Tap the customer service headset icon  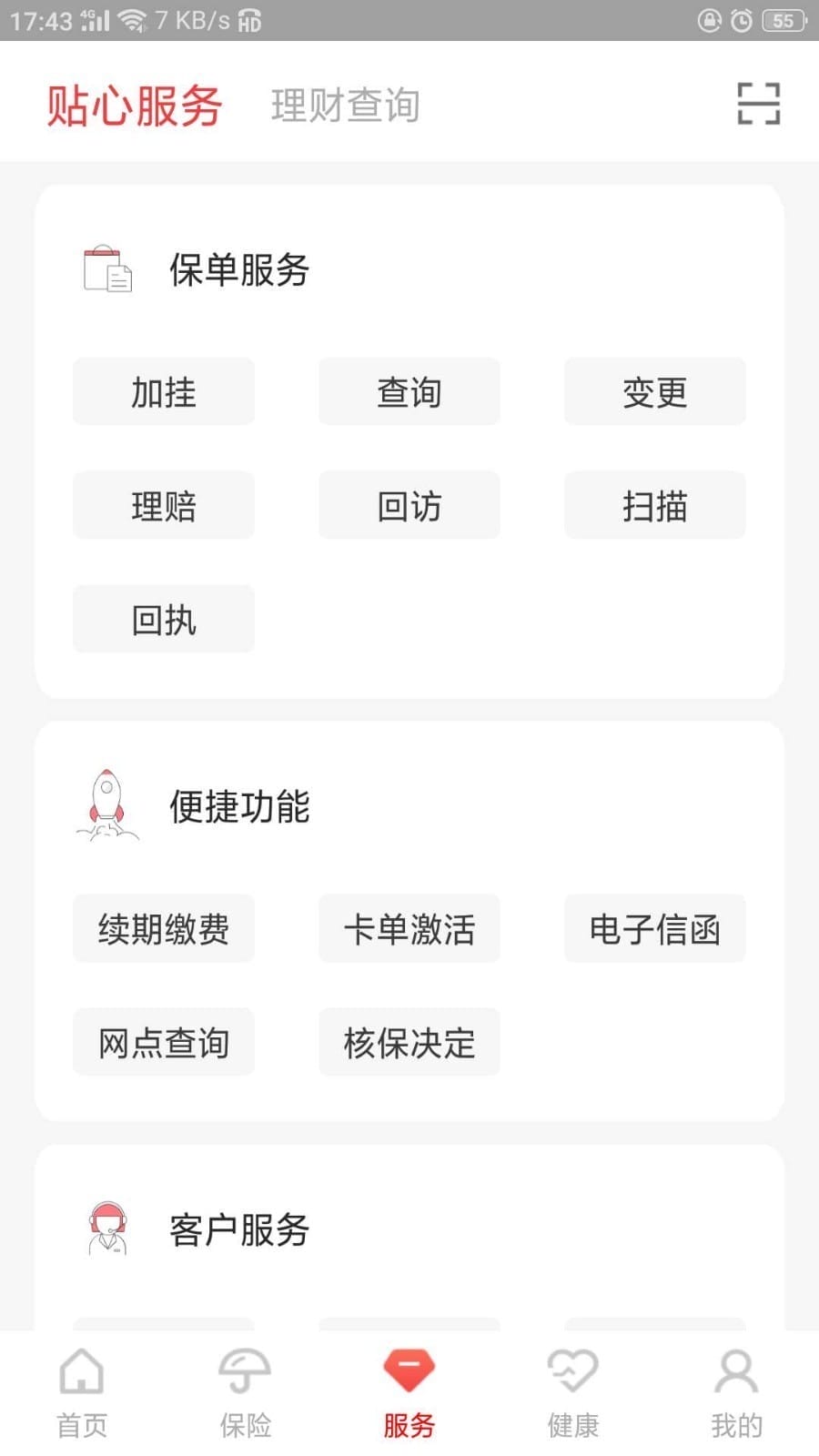pyautogui.click(x=106, y=1228)
